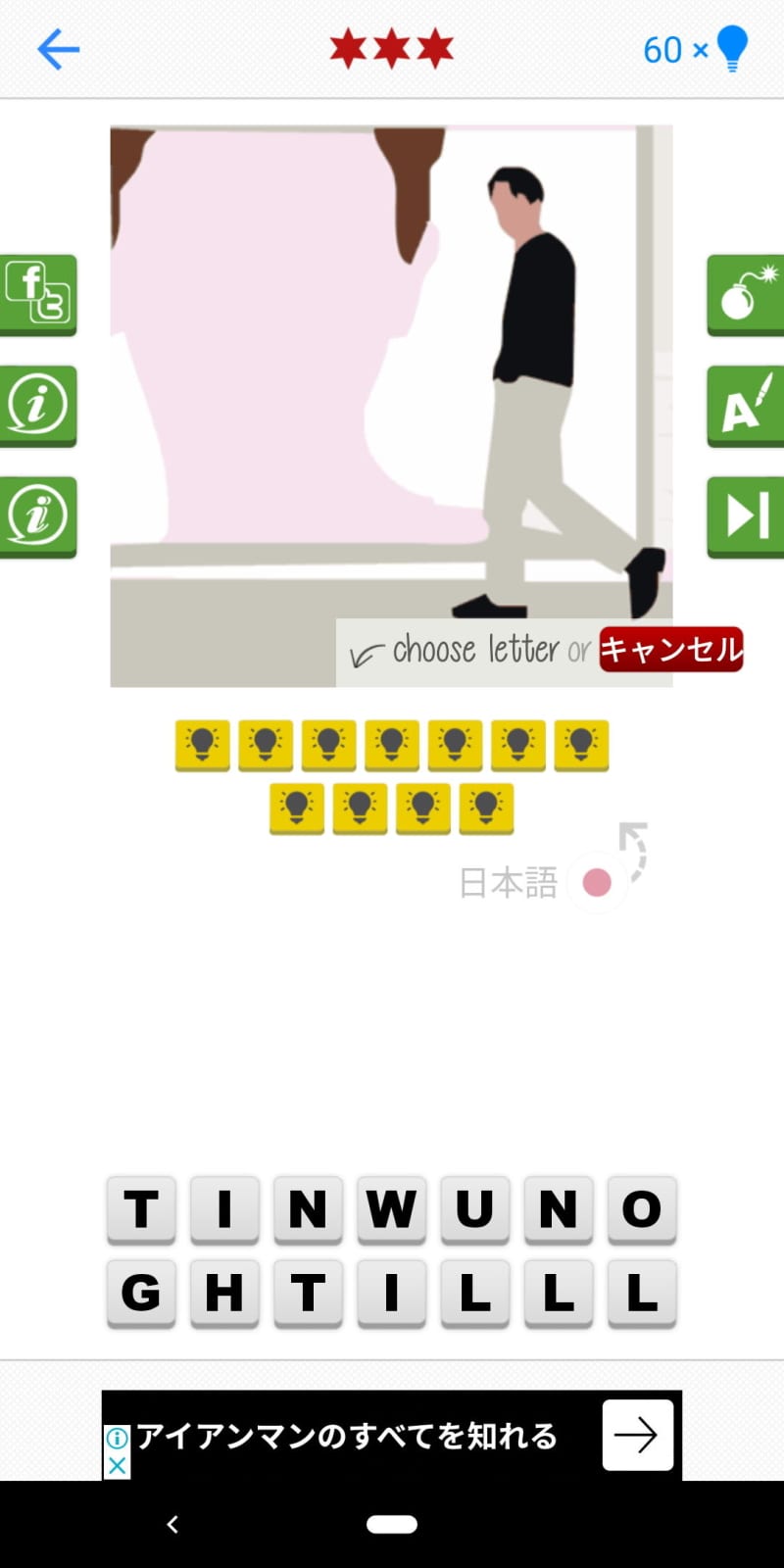The height and width of the screenshot is (1568, 784).
Task: Pick the letter O tile
Action: 642,1209
